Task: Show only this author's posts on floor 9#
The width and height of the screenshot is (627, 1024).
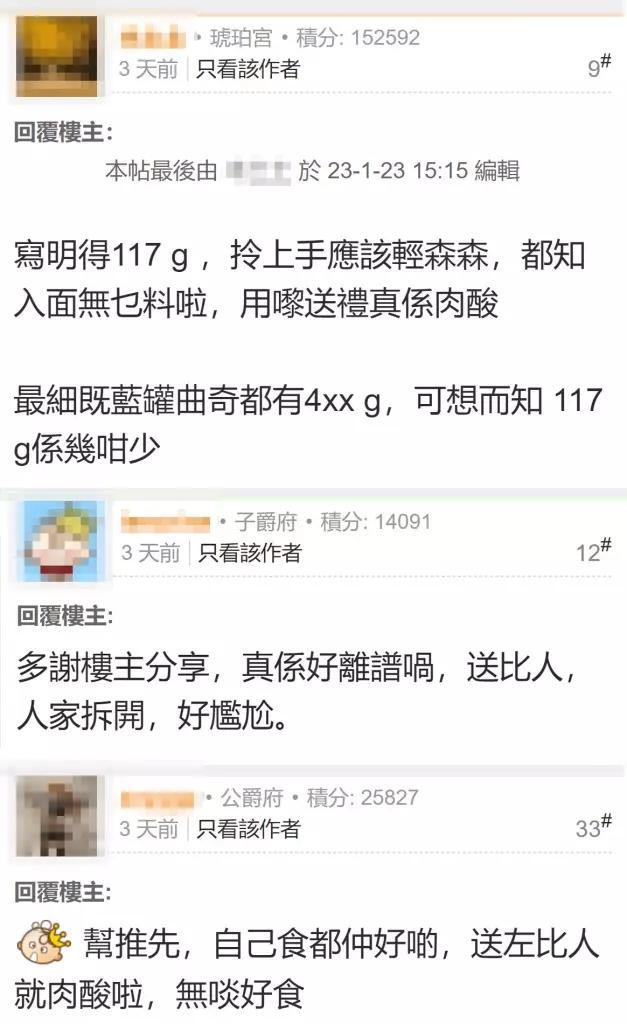Action: coord(247,69)
